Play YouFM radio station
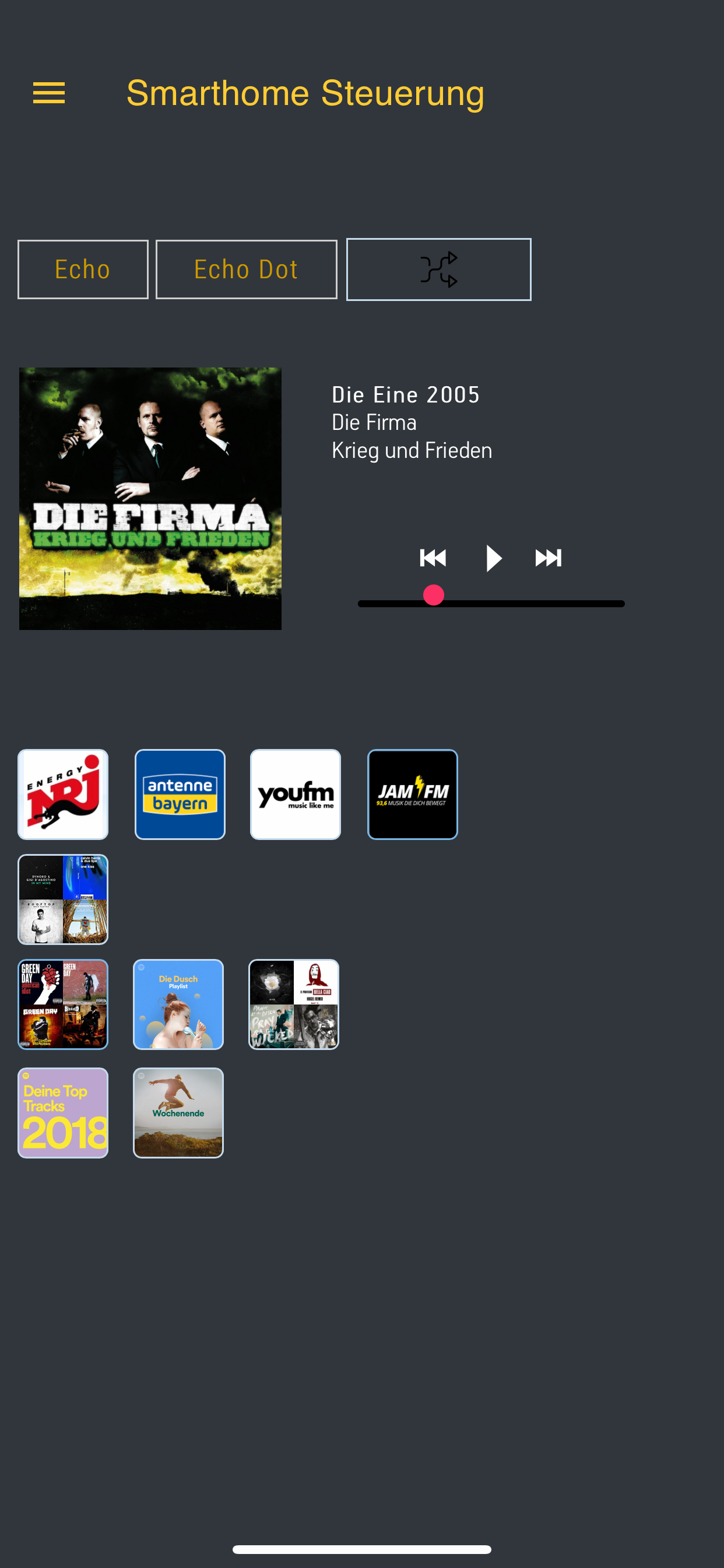This screenshot has height=1568, width=724. [296, 794]
